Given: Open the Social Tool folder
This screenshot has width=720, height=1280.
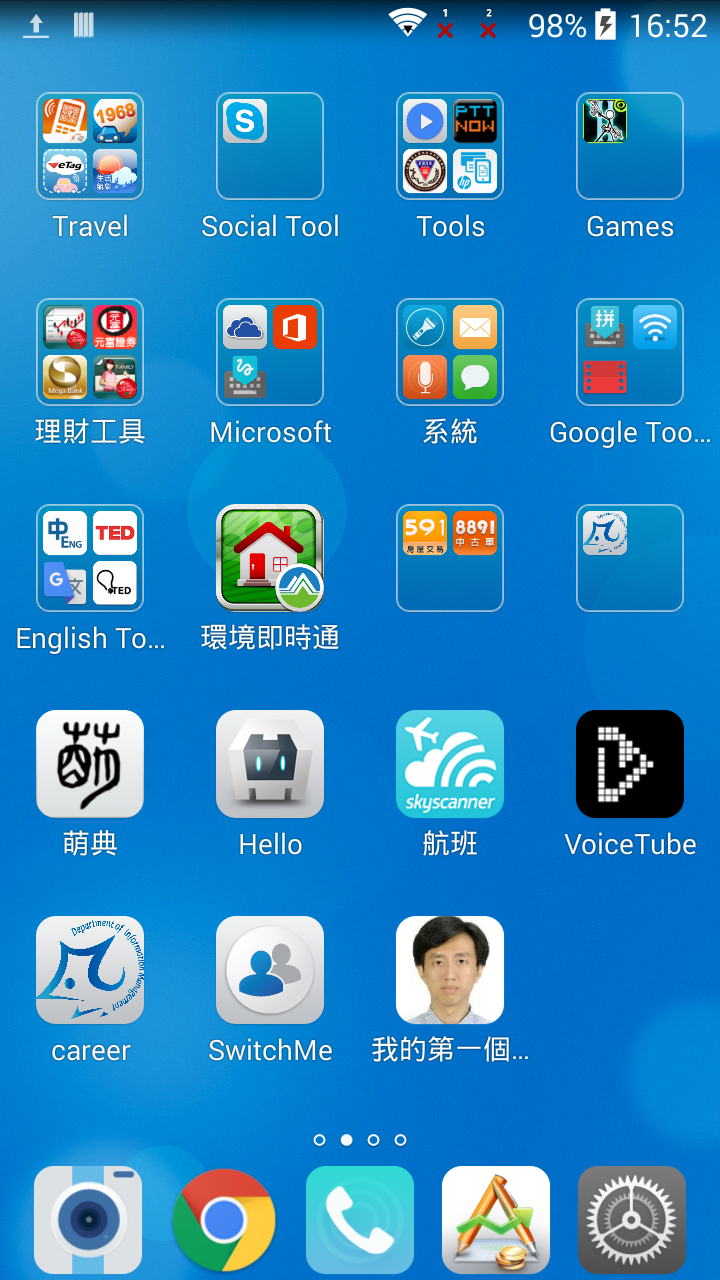Looking at the screenshot, I should pyautogui.click(x=270, y=146).
